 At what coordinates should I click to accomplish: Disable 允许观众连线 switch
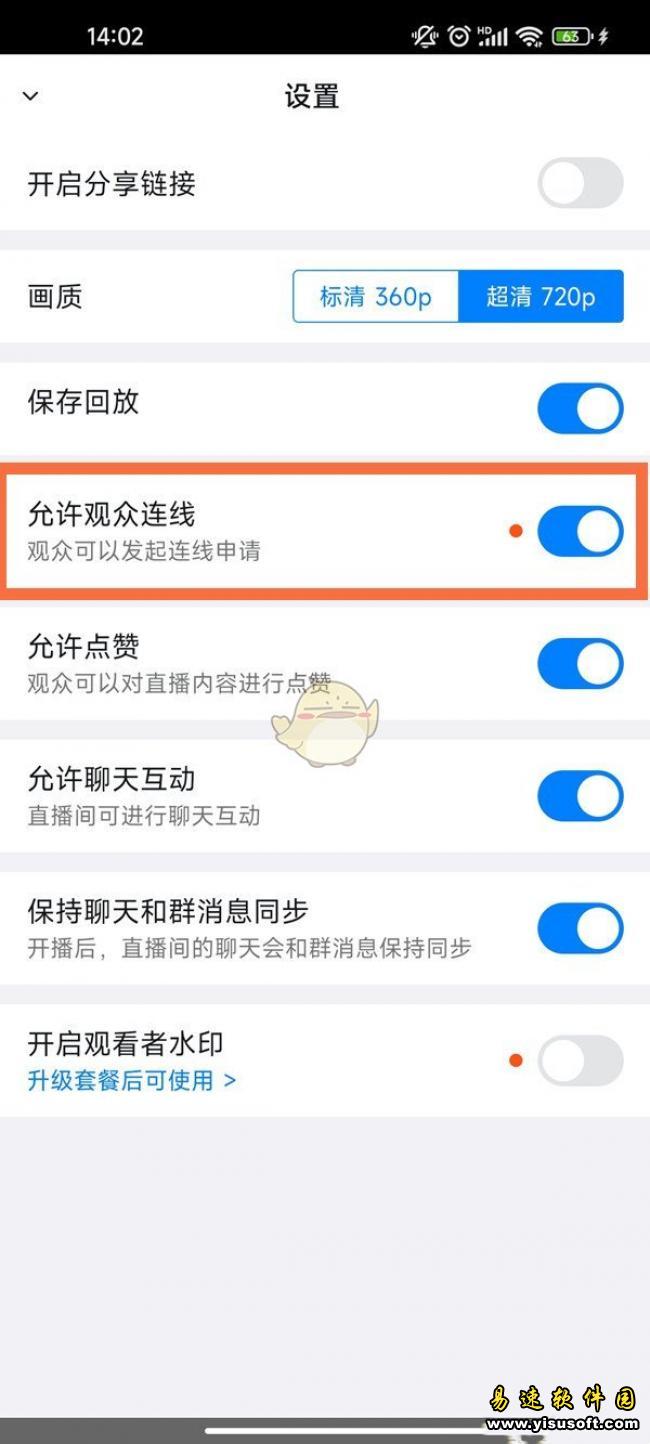(x=580, y=531)
